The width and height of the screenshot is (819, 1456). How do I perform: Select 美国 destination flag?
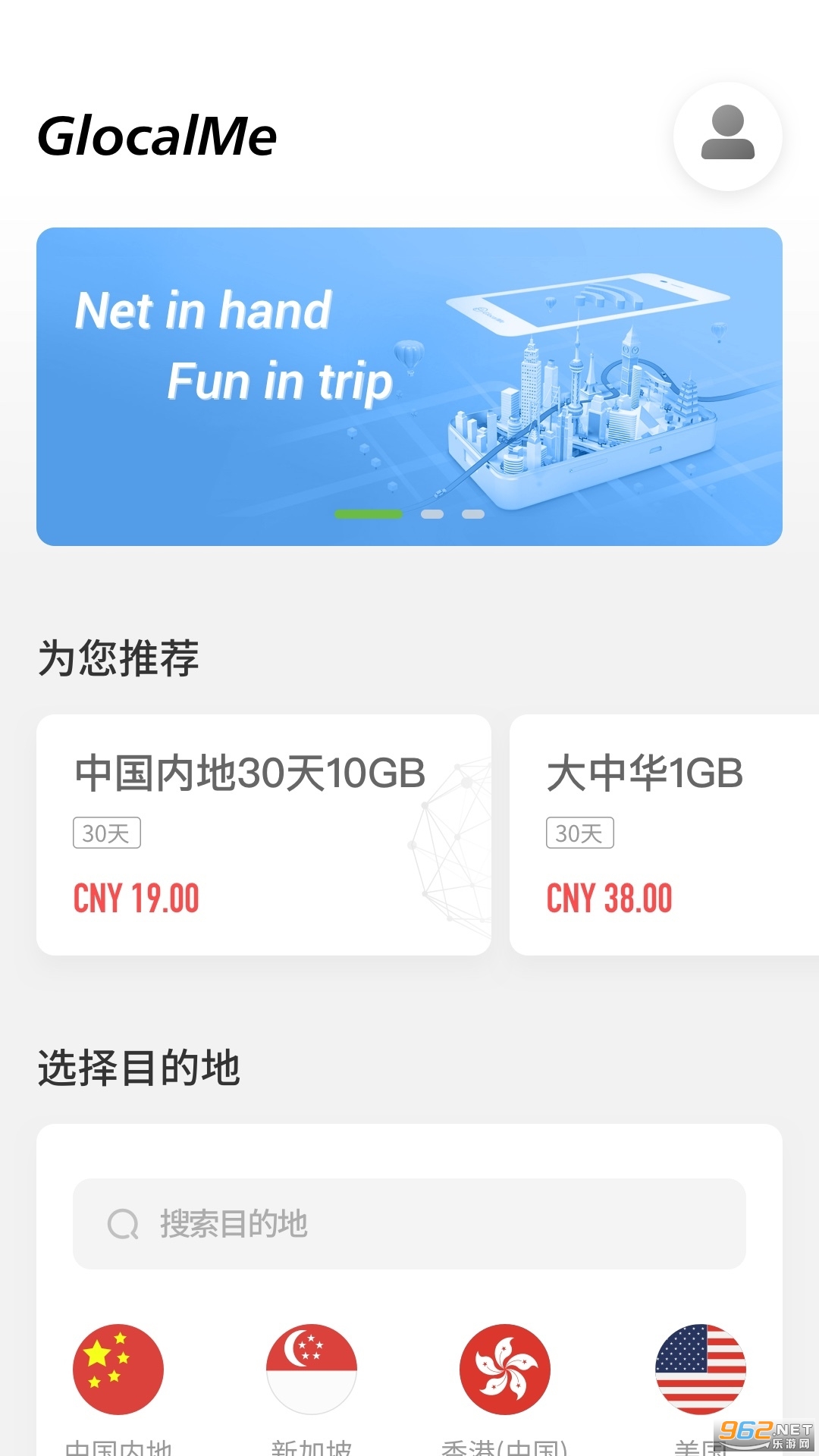coord(700,1369)
